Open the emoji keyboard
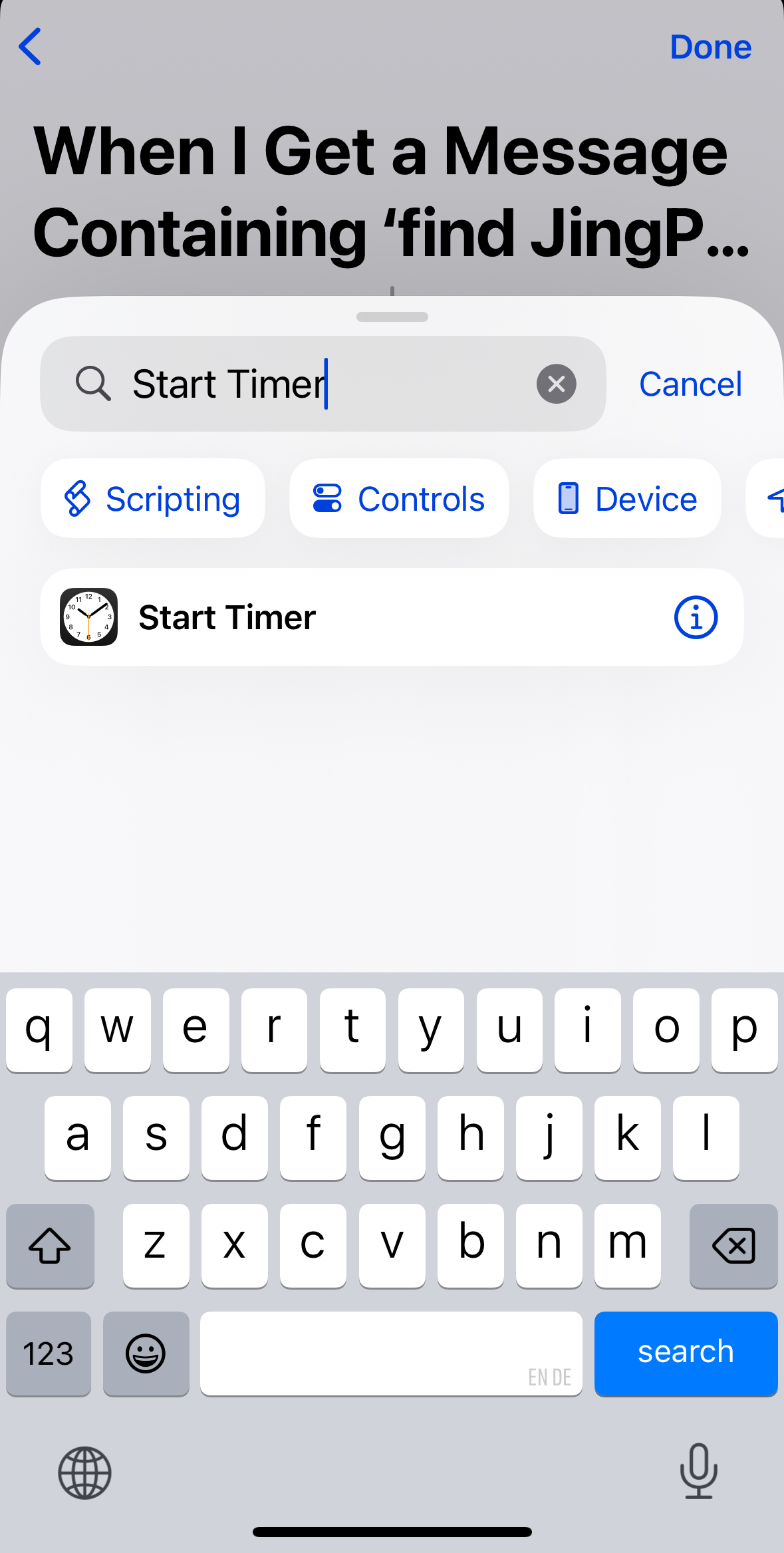 tap(146, 1353)
